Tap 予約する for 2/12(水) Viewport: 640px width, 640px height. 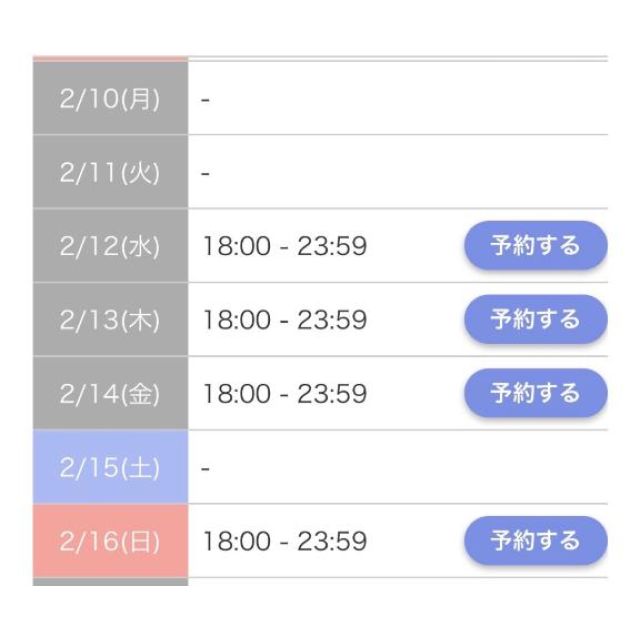(535, 245)
